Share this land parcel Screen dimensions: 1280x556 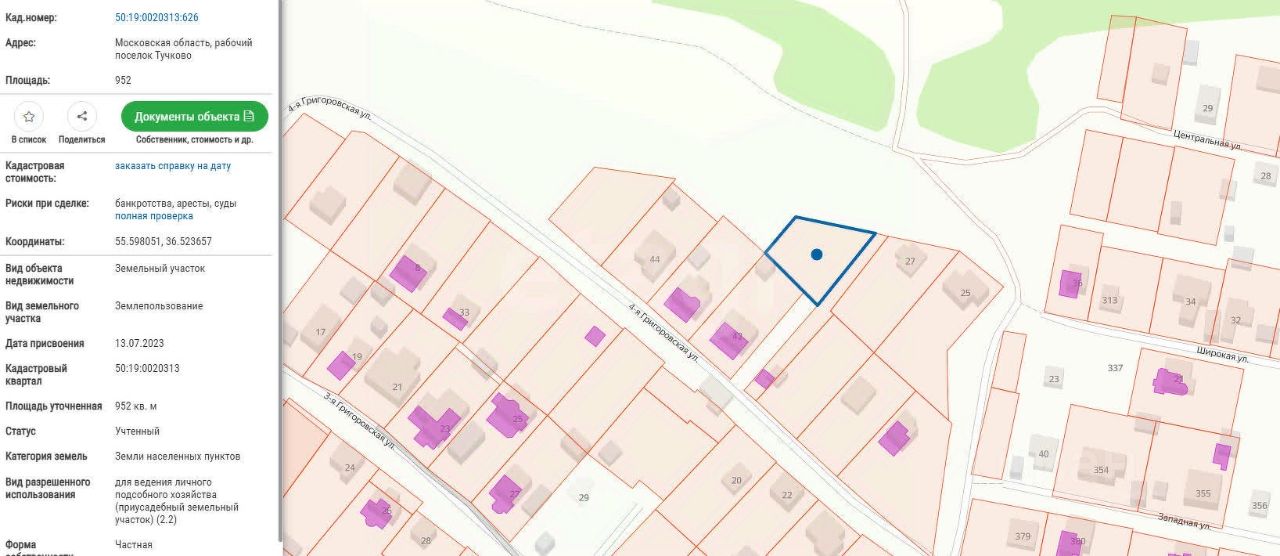pos(82,116)
